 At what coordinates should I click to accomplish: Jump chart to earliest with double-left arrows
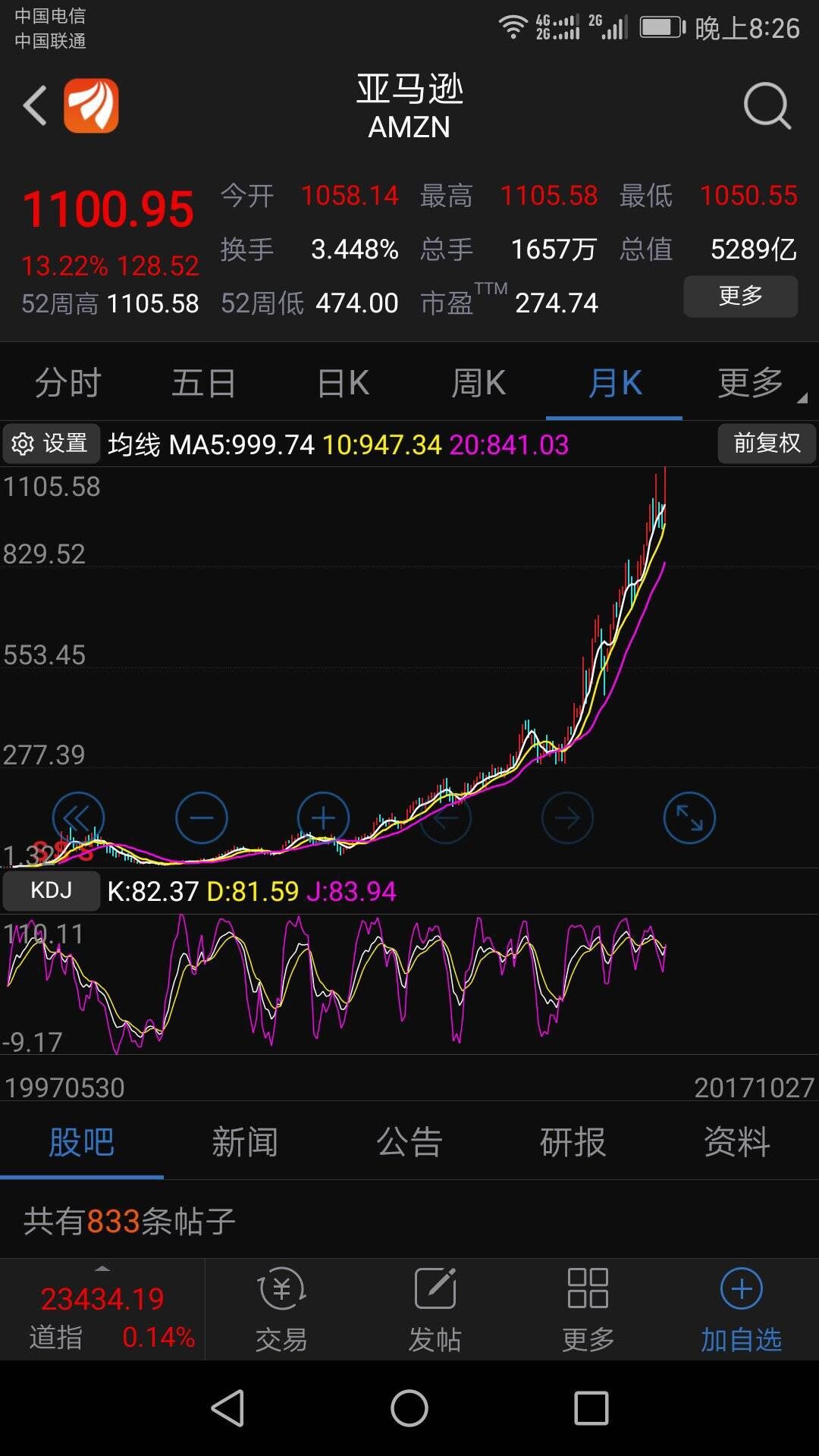point(77,818)
